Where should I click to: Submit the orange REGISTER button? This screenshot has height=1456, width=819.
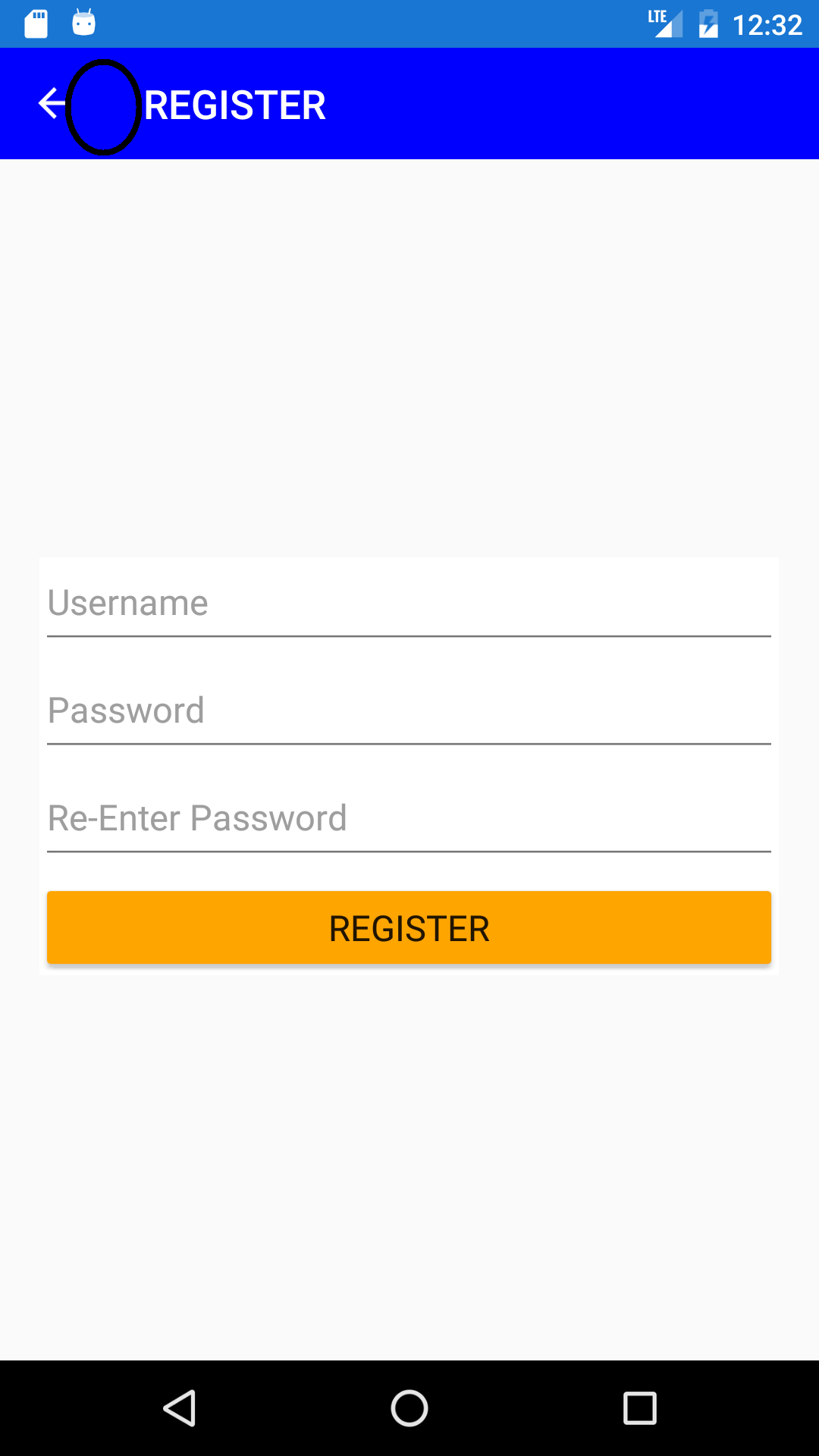[409, 928]
